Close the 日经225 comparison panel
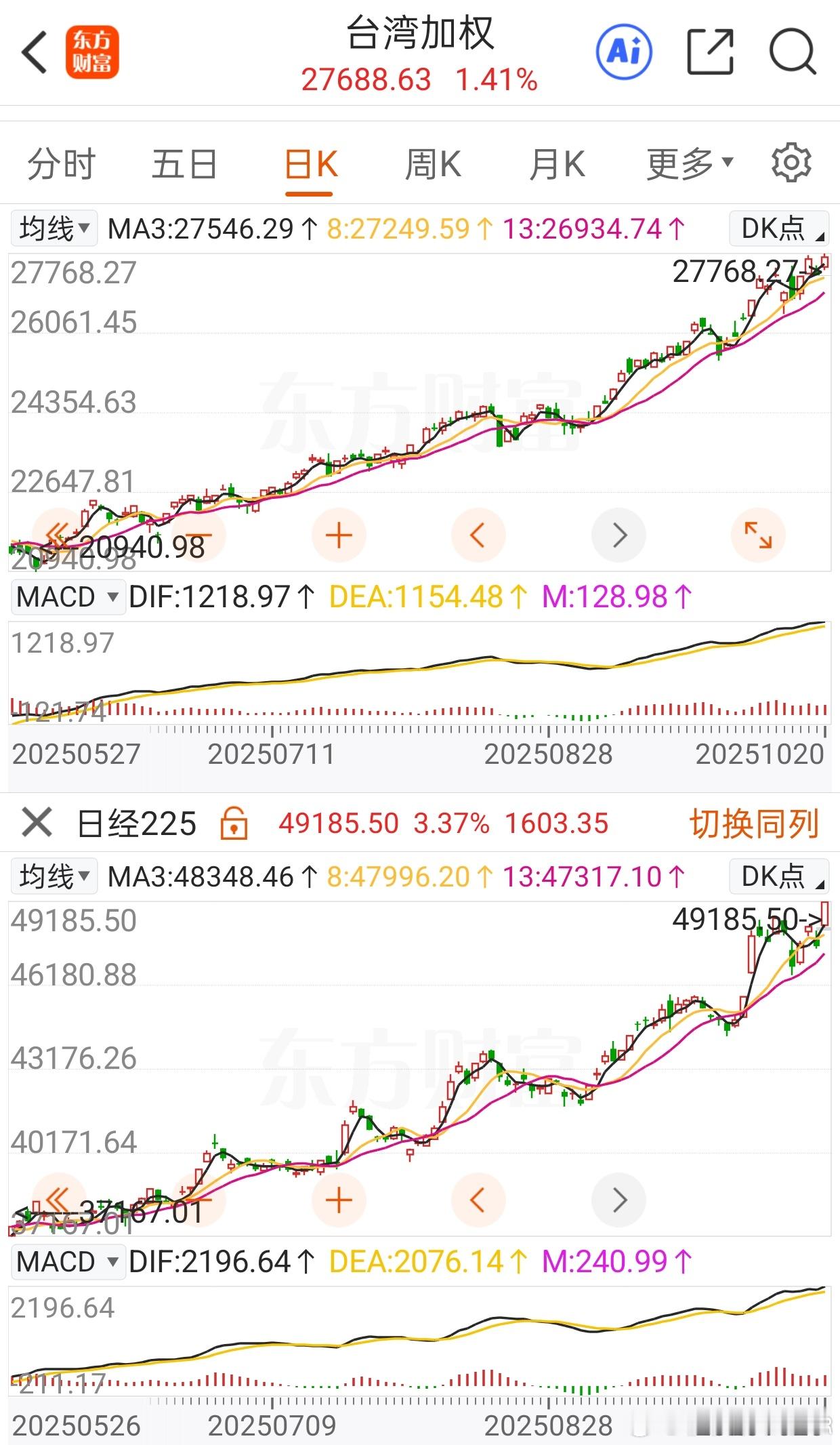The height and width of the screenshot is (1445, 840). coord(37,823)
